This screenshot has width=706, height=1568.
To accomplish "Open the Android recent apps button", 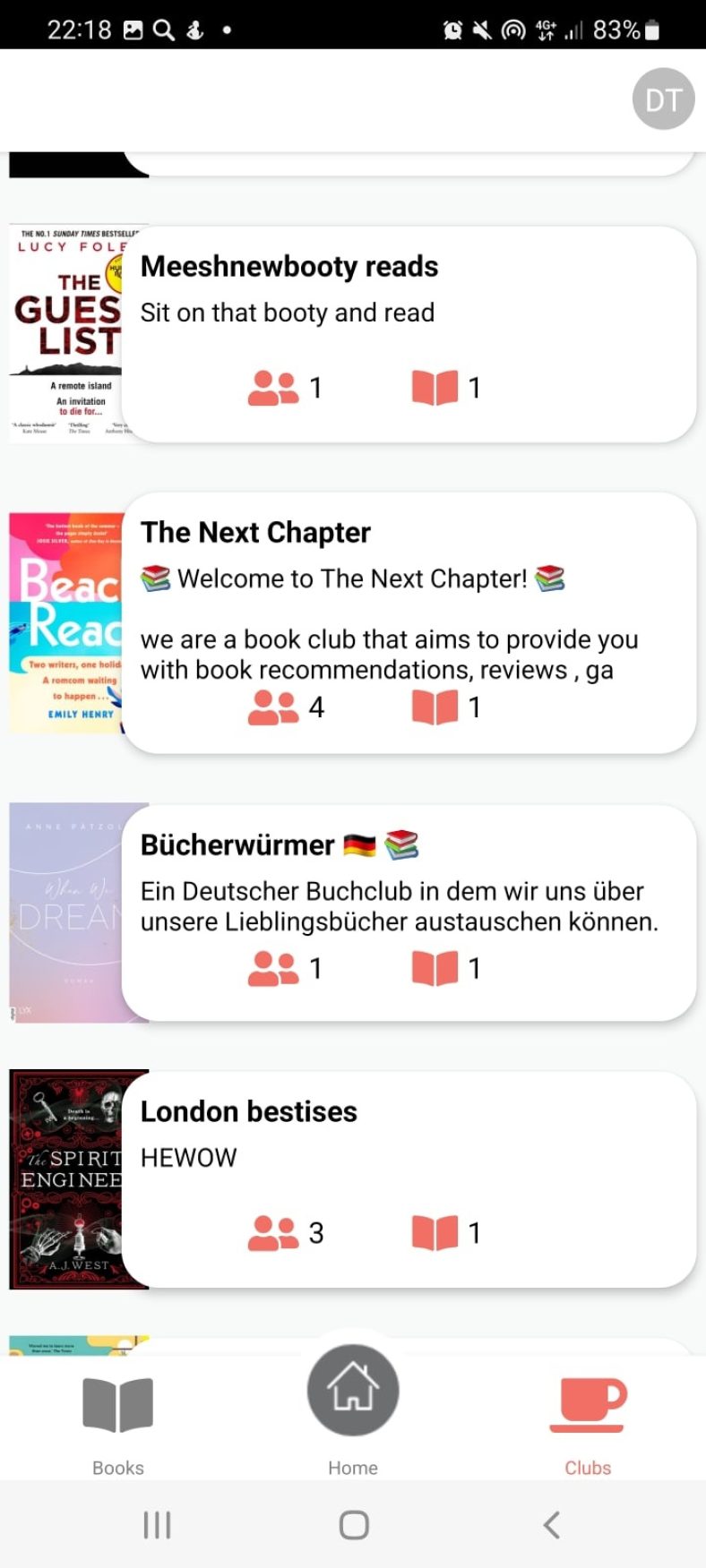I will (x=157, y=1525).
